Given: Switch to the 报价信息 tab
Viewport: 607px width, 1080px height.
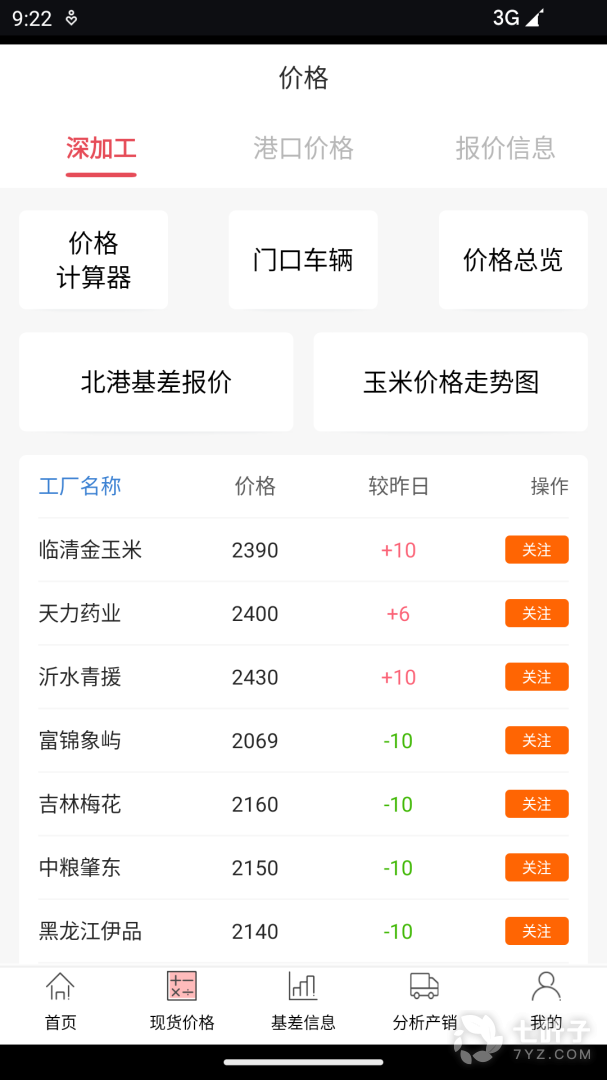Looking at the screenshot, I should pyautogui.click(x=505, y=149).
